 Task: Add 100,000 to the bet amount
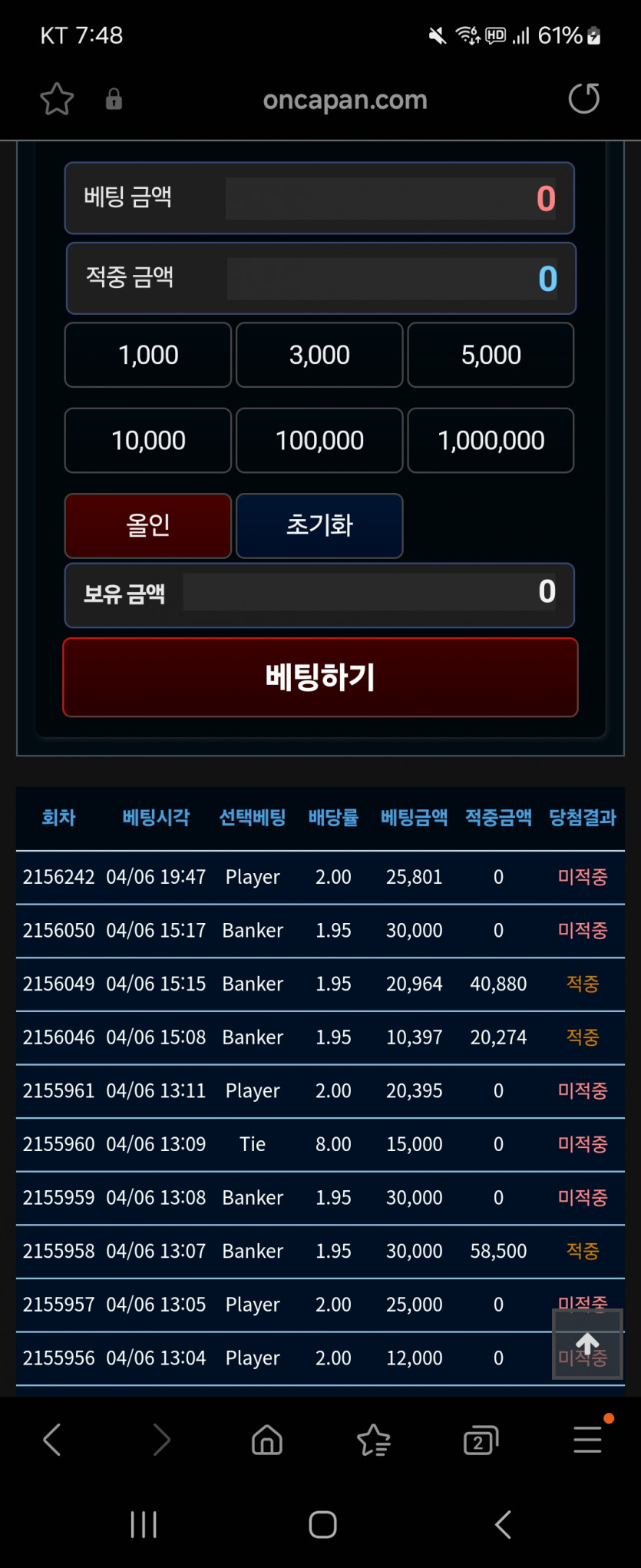319,440
